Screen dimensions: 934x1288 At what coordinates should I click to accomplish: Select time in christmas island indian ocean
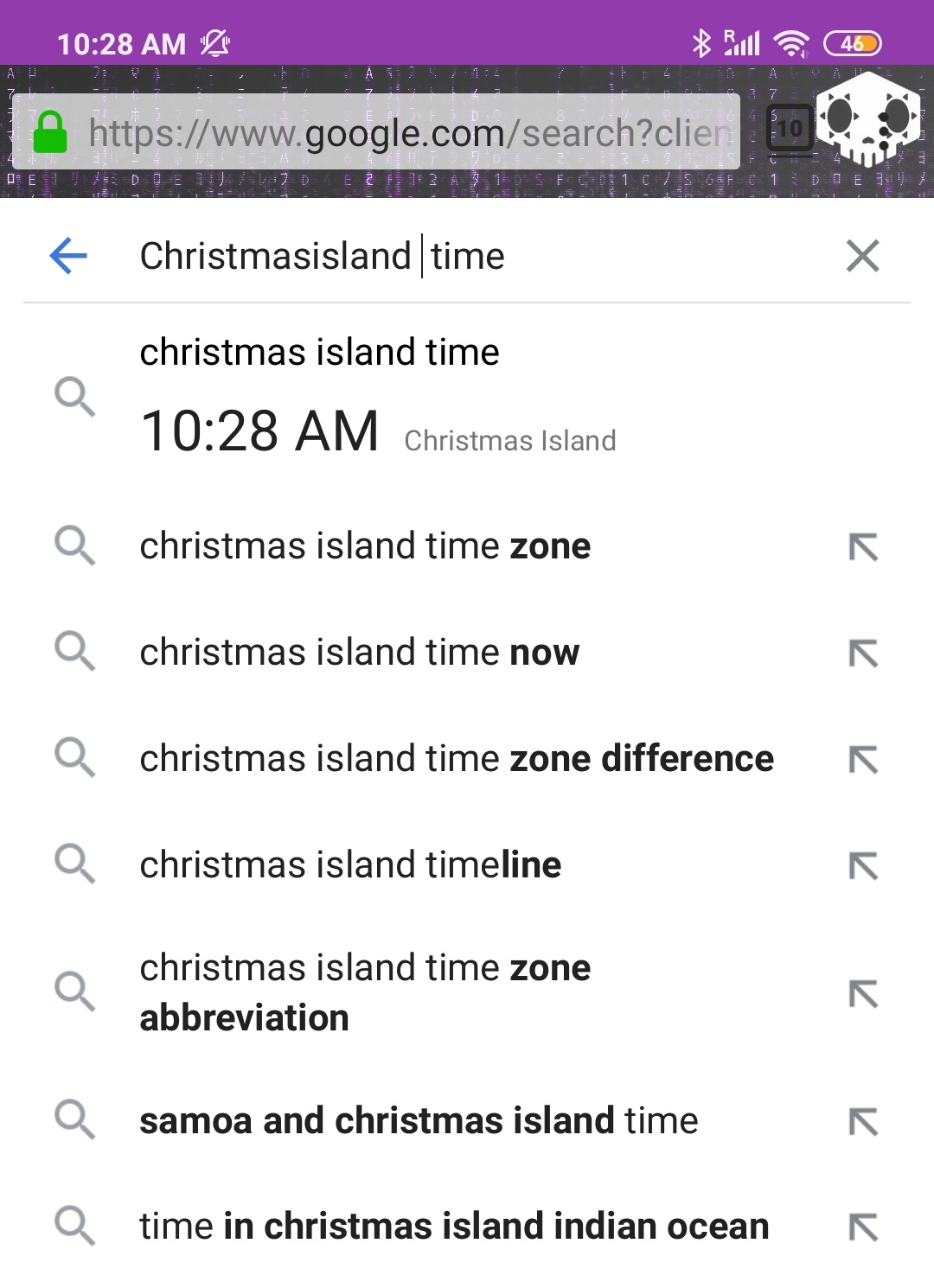click(454, 1227)
